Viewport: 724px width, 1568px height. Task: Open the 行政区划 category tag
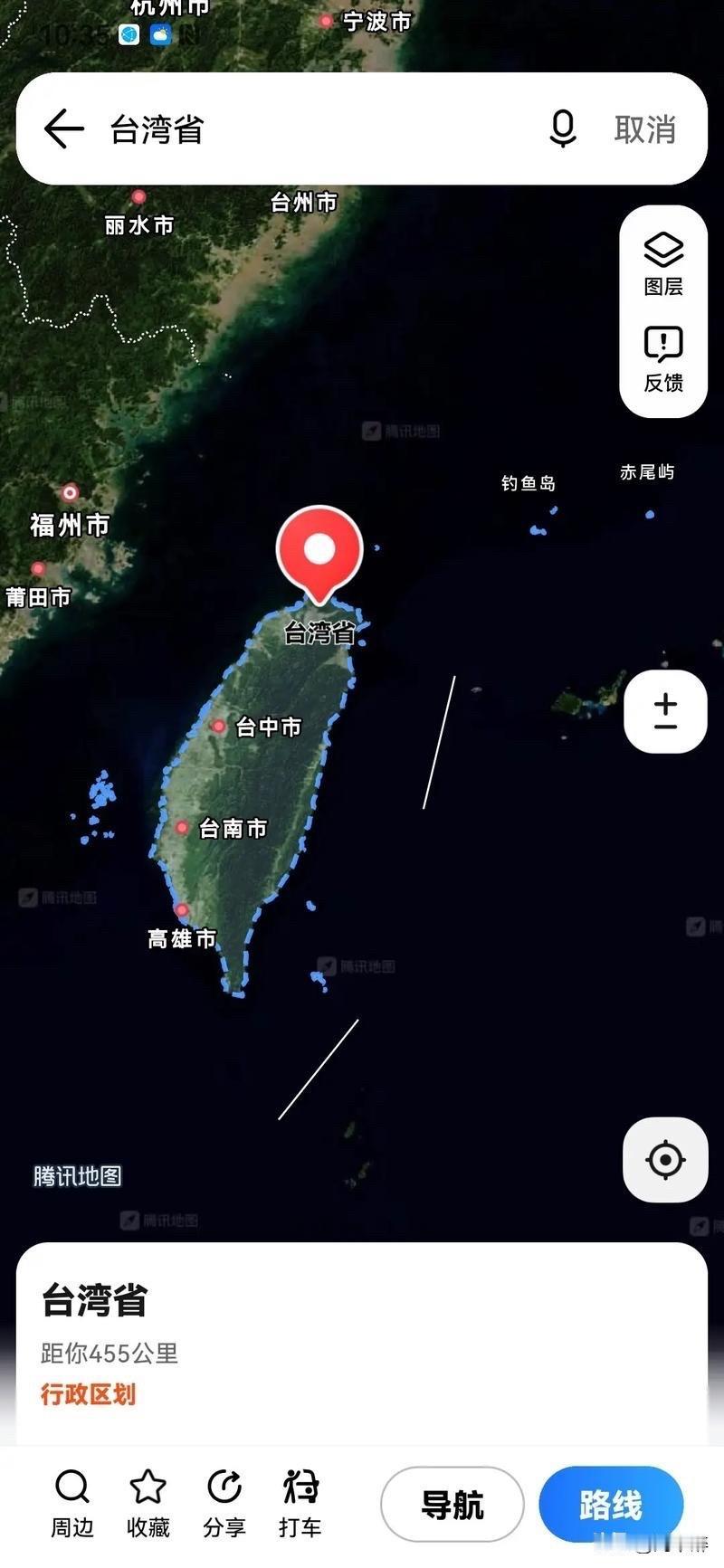point(88,1395)
